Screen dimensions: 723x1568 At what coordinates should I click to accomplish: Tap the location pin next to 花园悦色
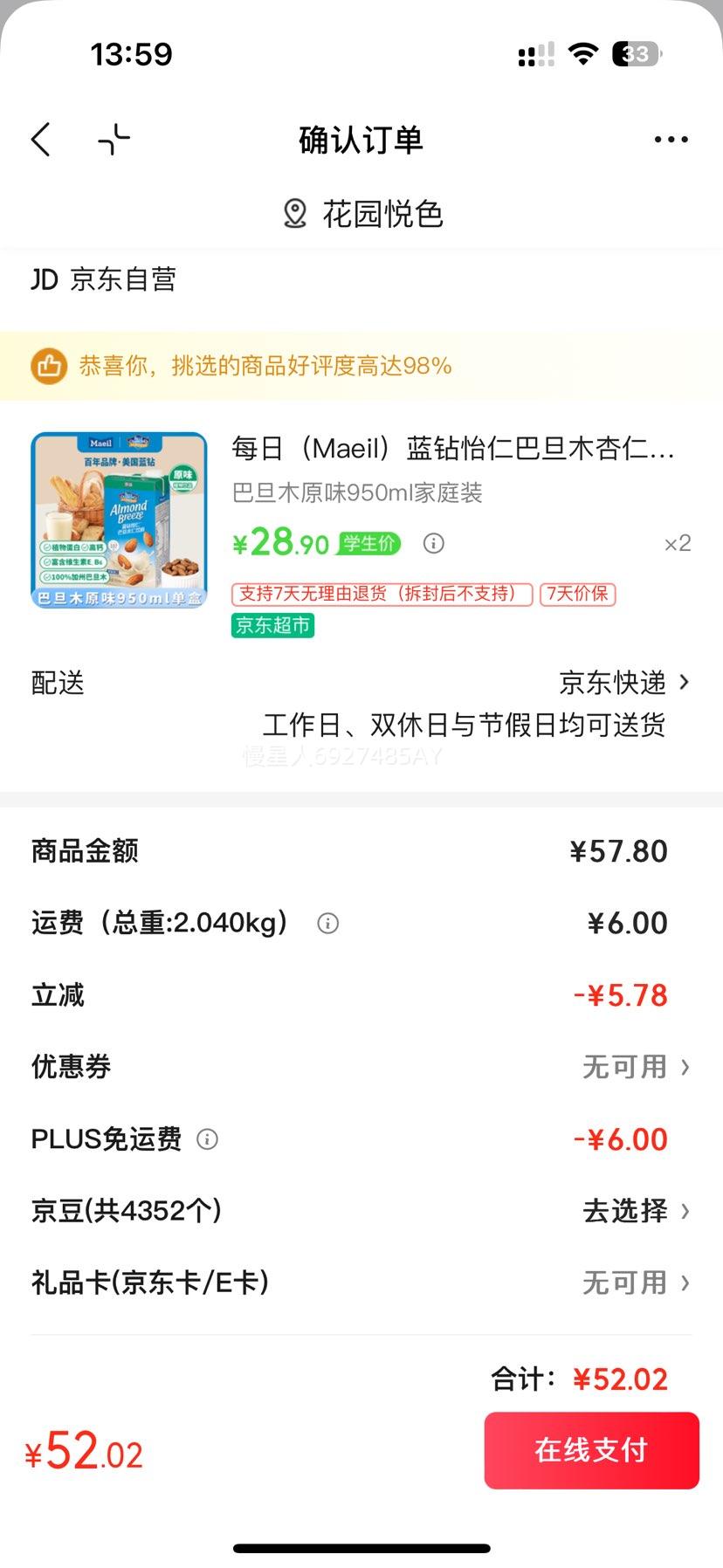[294, 212]
